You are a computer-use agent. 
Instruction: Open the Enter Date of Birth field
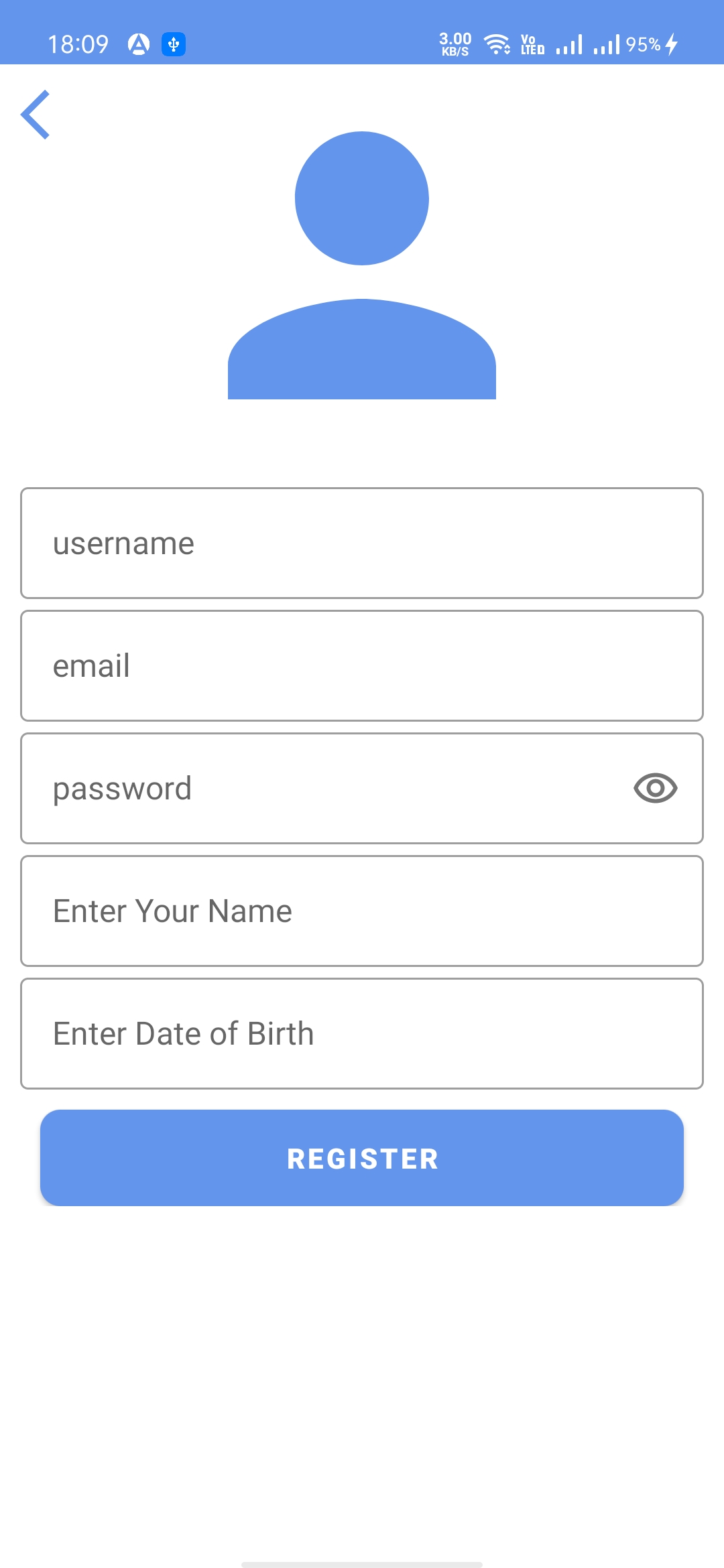click(x=362, y=1034)
